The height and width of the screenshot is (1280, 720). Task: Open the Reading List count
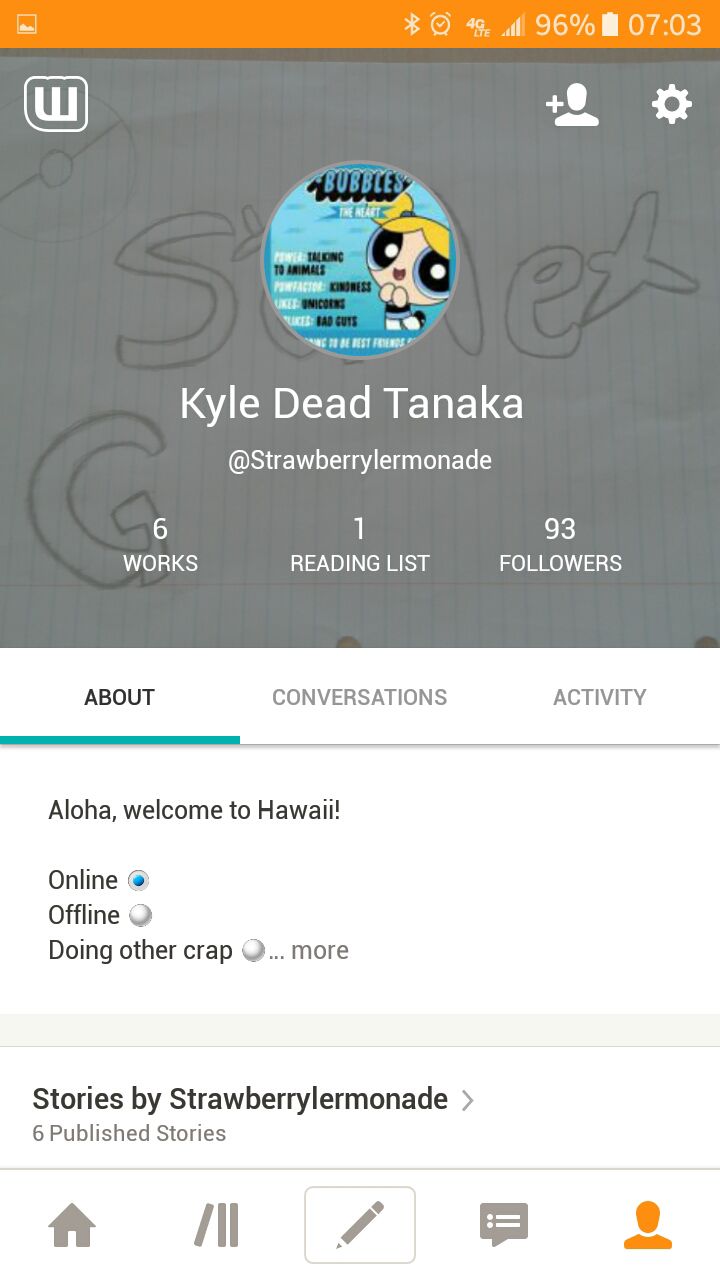click(x=360, y=545)
